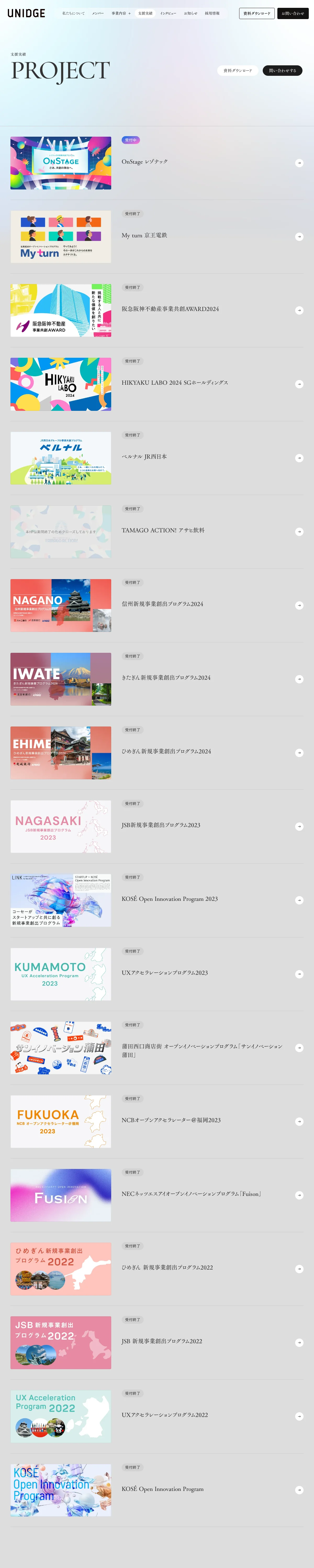
Task: Tap the header お問い合わせ button
Action: [x=293, y=13]
